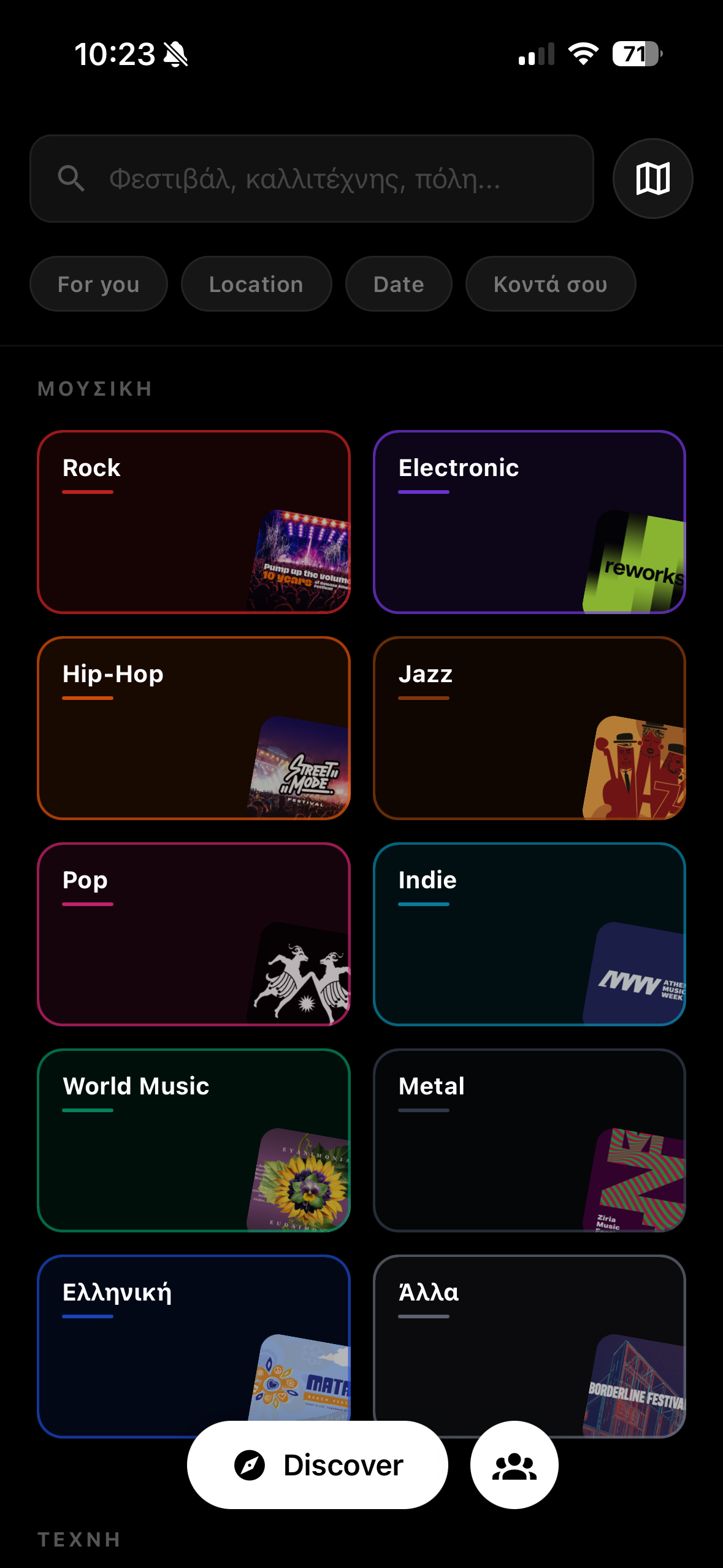Viewport: 723px width, 1568px height.
Task: Open the Άλλα category card
Action: 529,1331
